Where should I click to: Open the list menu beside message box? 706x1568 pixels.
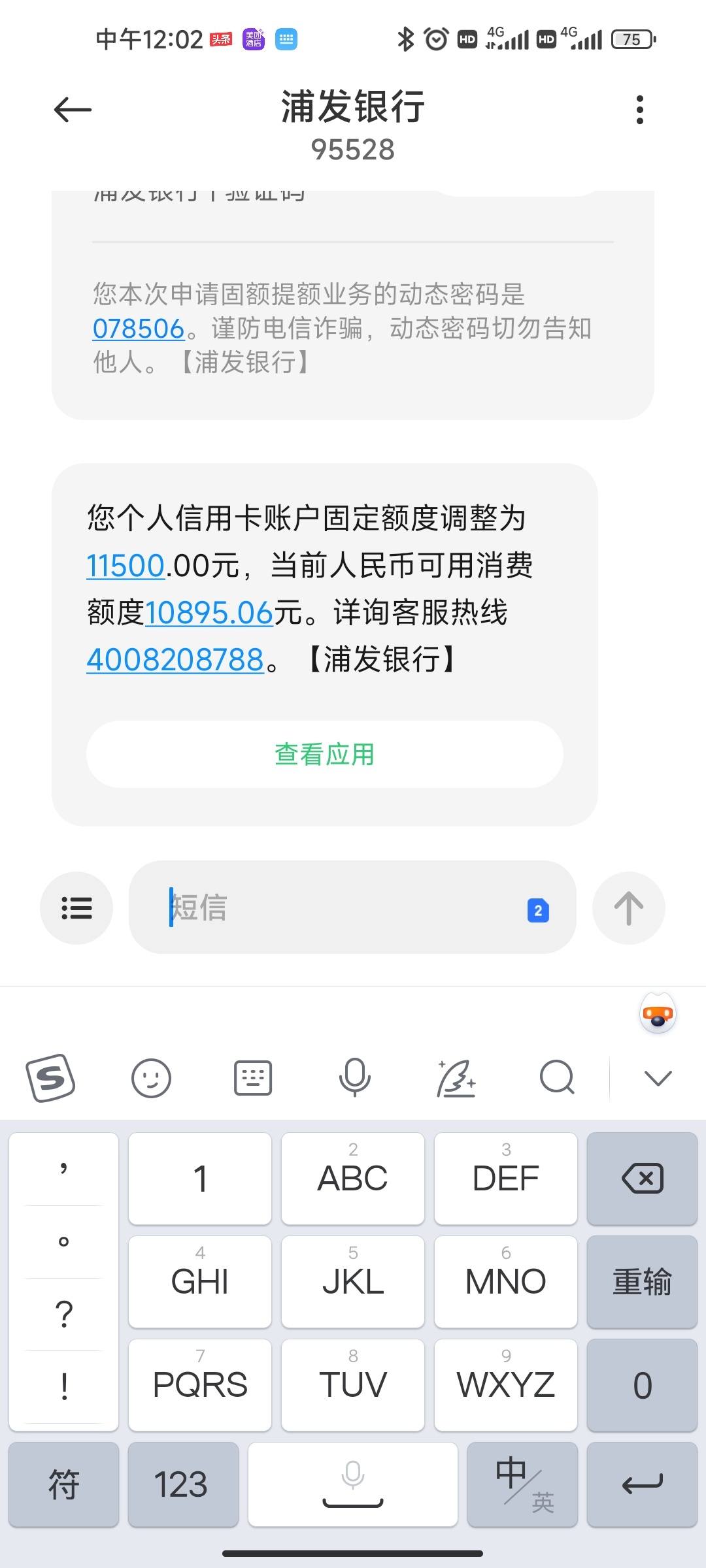click(76, 908)
